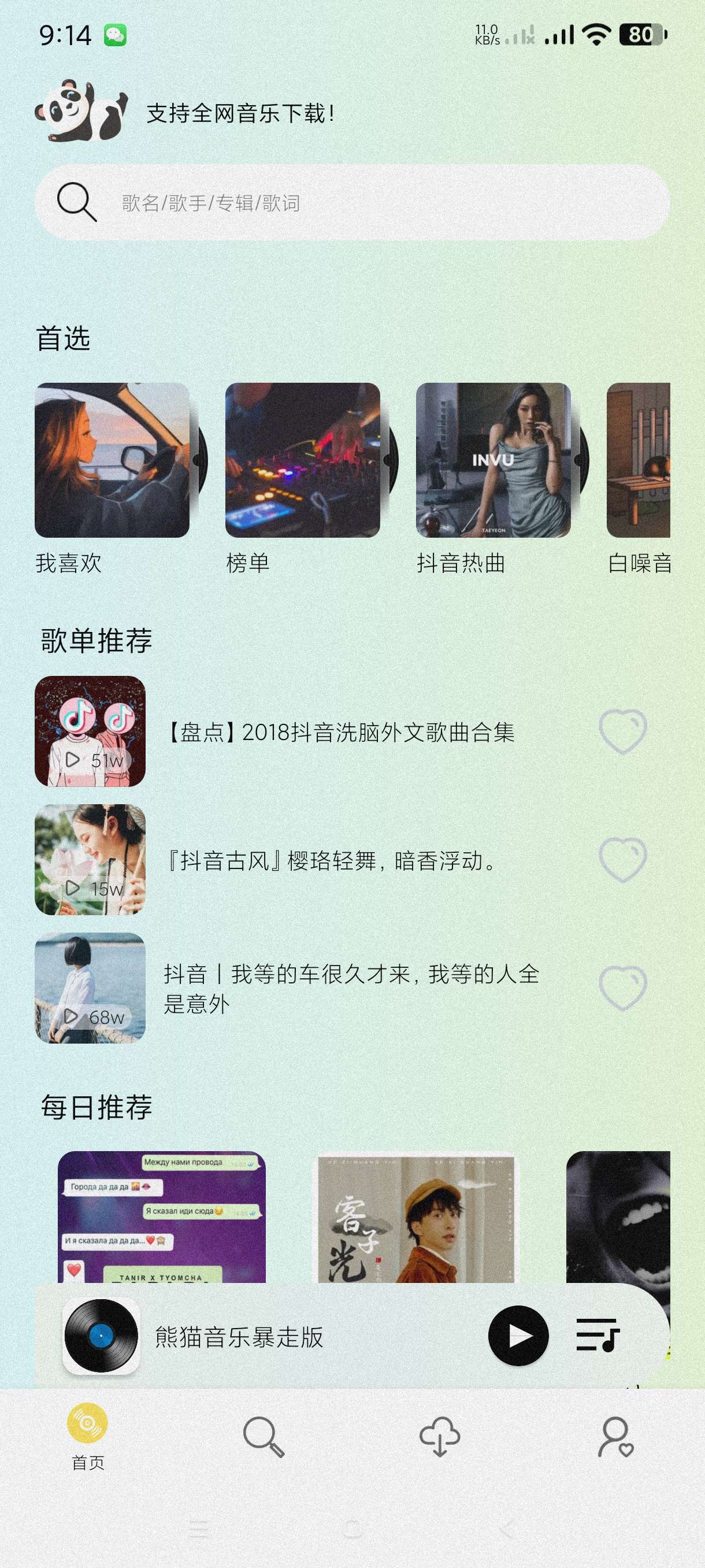Switch to the search tab
The image size is (705, 1568).
click(x=264, y=1437)
